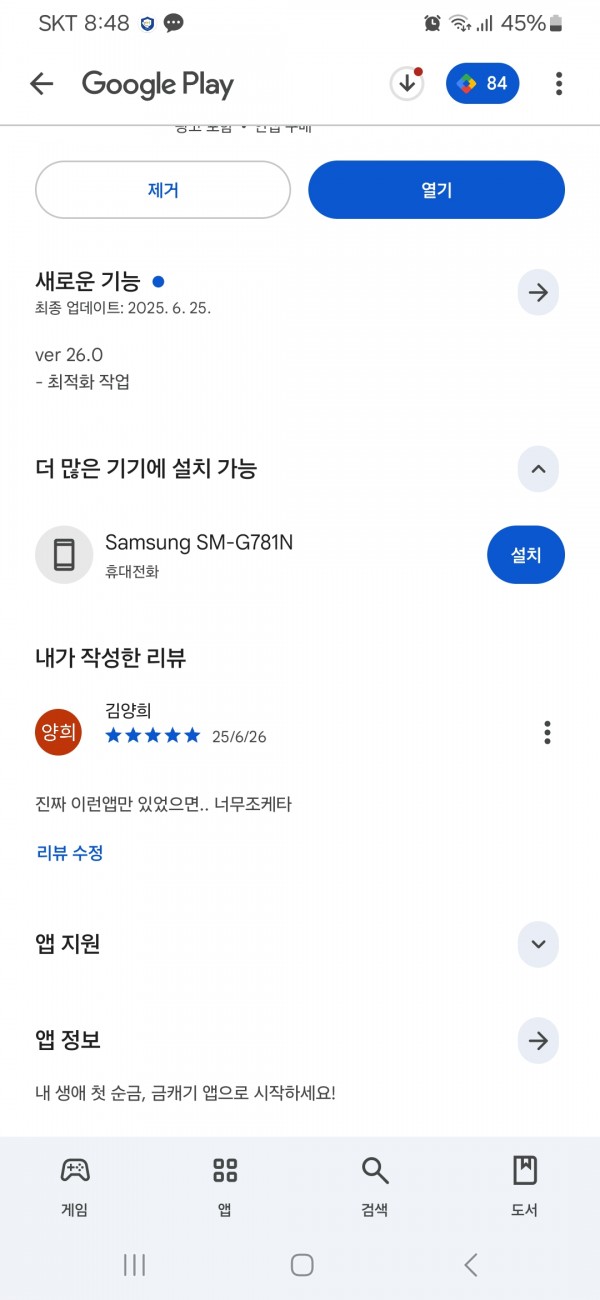Screen dimensions: 600x1300
Task: Open the Play Points badge showing 84
Action: pos(483,84)
